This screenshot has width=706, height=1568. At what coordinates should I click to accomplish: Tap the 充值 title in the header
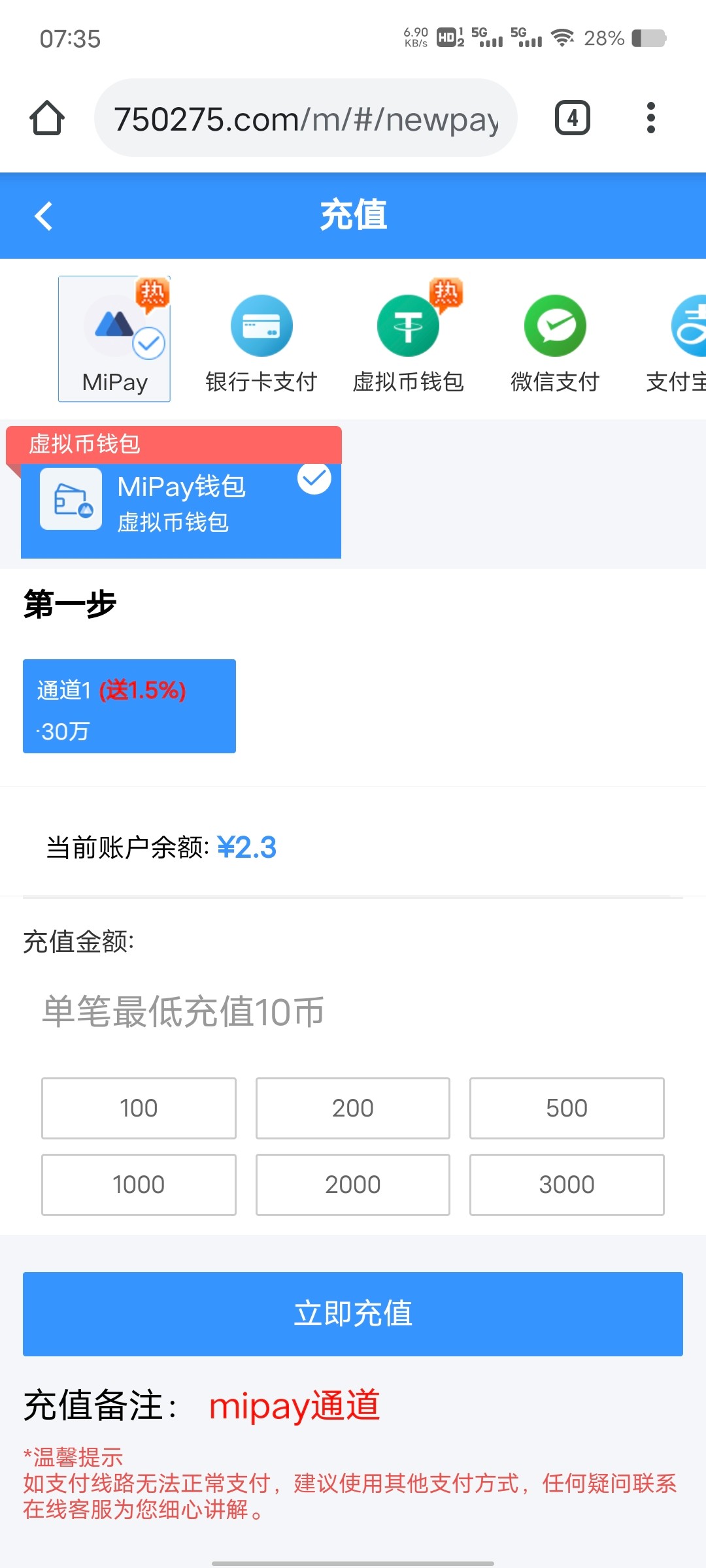tap(353, 216)
